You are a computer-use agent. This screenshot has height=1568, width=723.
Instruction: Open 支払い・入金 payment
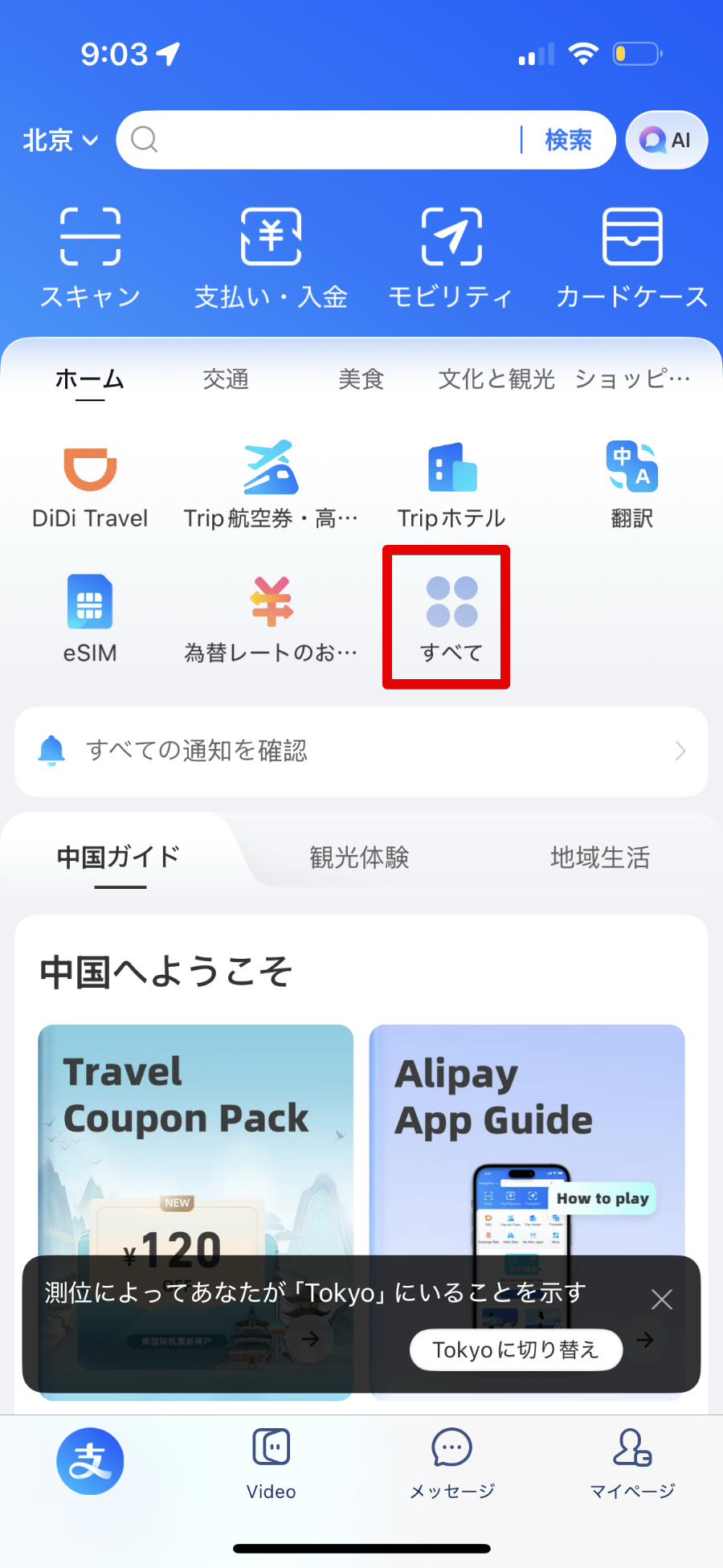click(x=271, y=257)
